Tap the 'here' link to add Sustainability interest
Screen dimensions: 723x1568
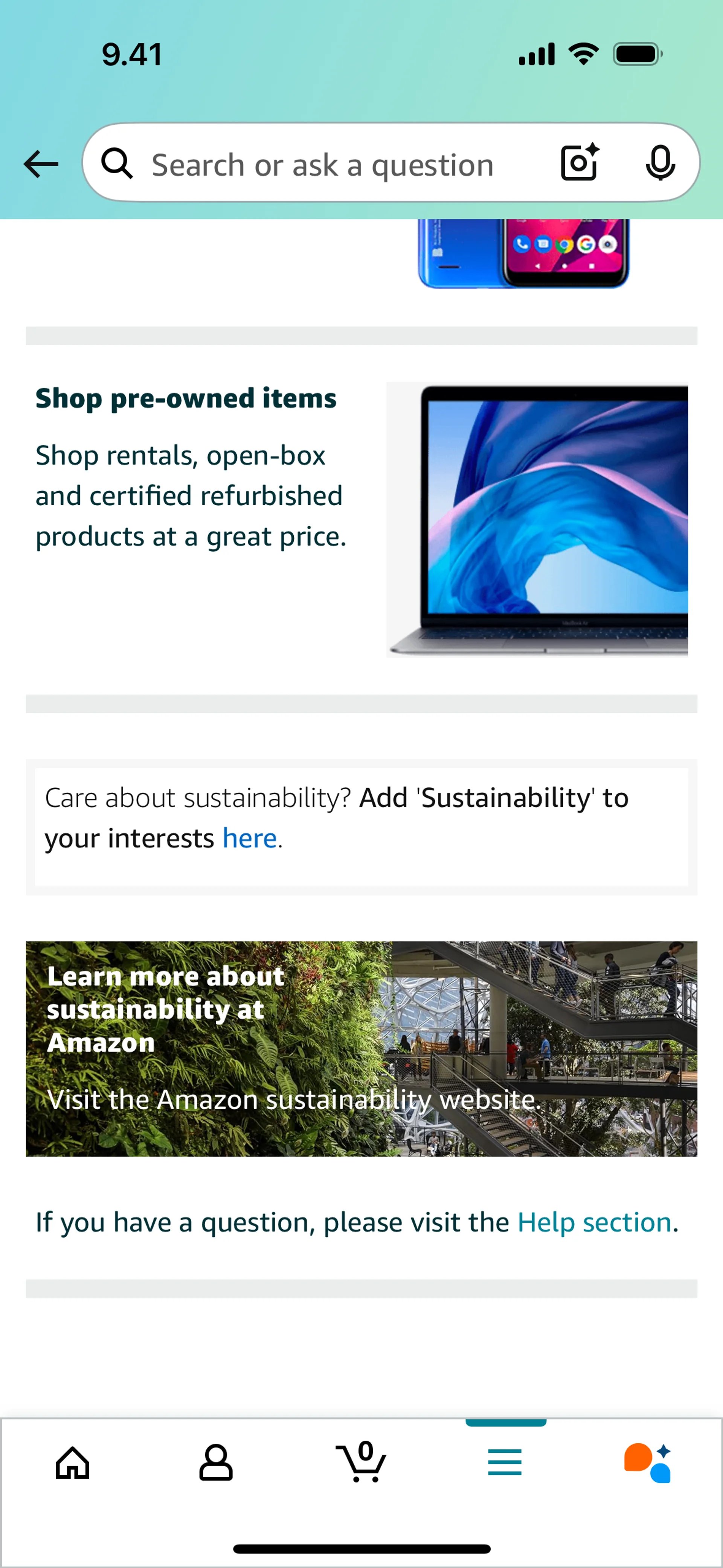(250, 838)
